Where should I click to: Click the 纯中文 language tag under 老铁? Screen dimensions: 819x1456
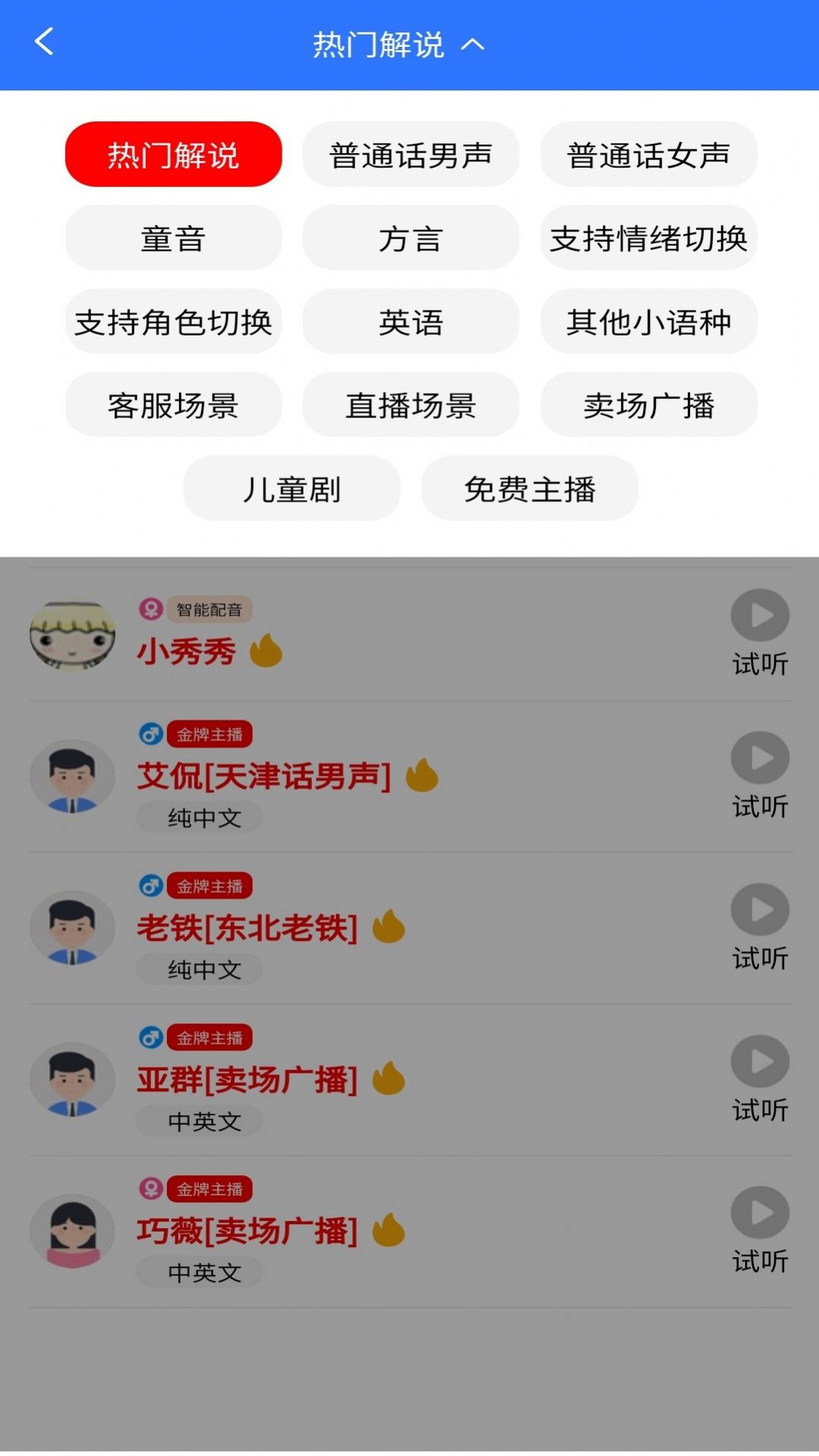pos(198,969)
